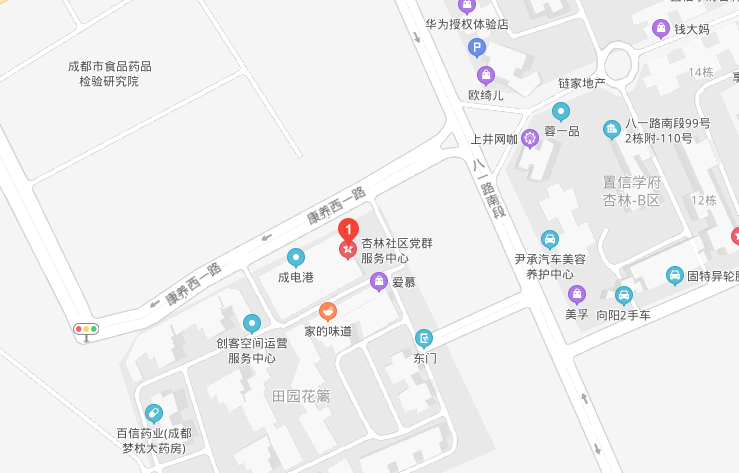Select the parking P marker

pyautogui.click(x=477, y=46)
